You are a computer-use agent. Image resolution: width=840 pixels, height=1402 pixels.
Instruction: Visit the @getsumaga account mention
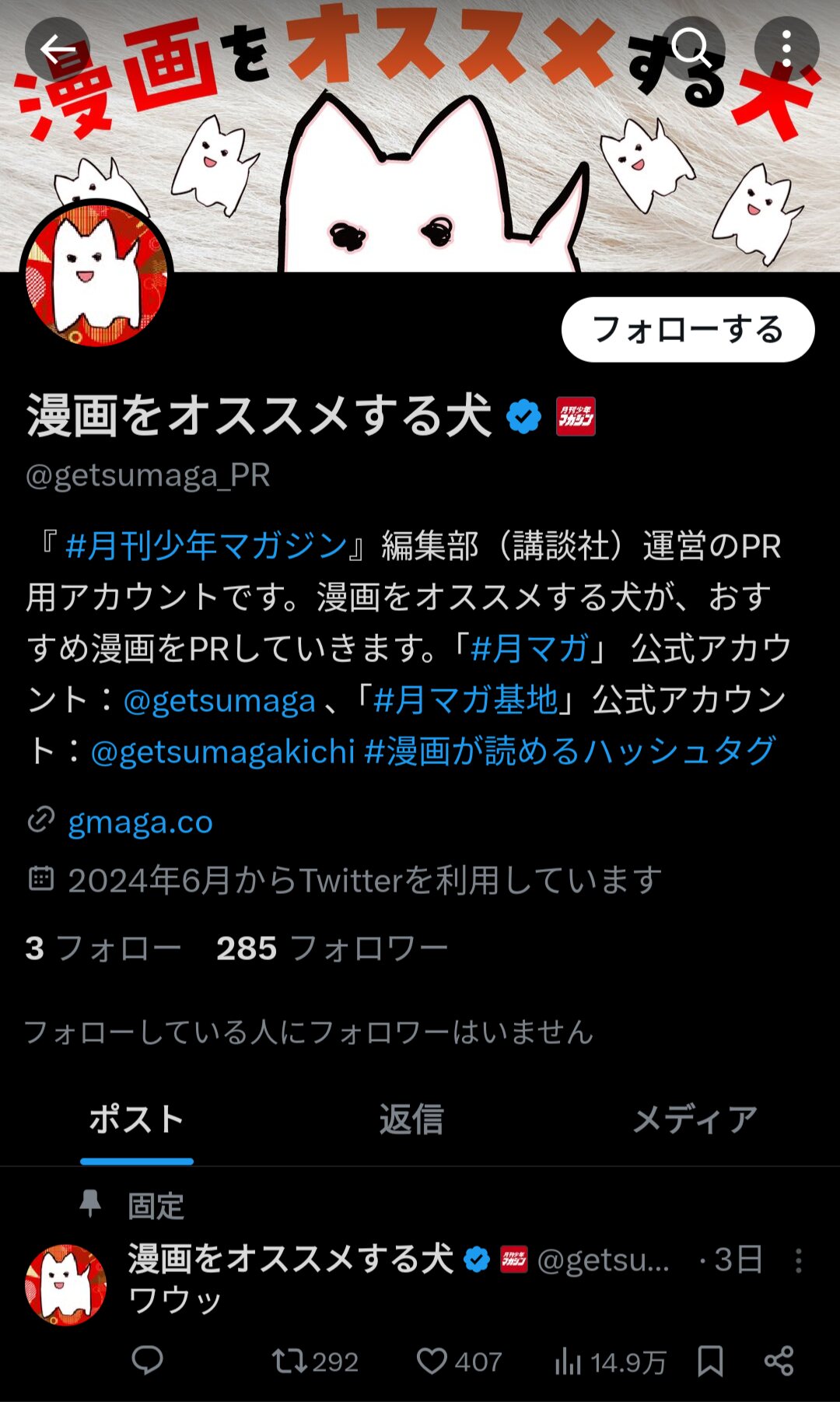[x=219, y=701]
